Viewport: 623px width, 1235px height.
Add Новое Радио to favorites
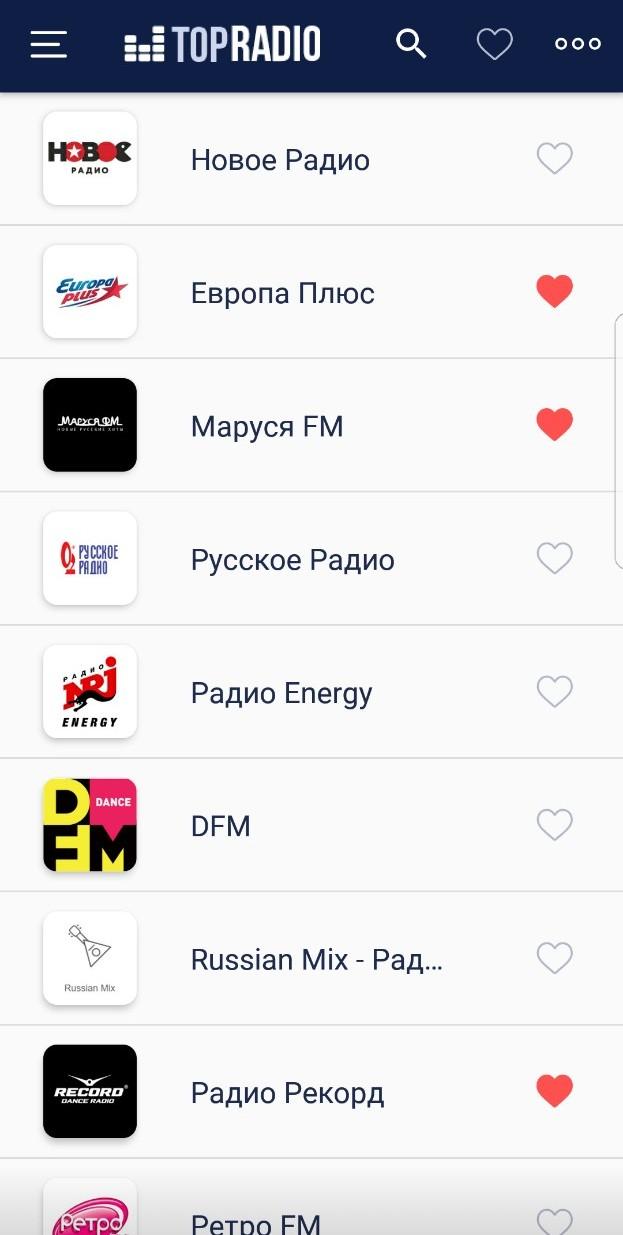coord(555,158)
